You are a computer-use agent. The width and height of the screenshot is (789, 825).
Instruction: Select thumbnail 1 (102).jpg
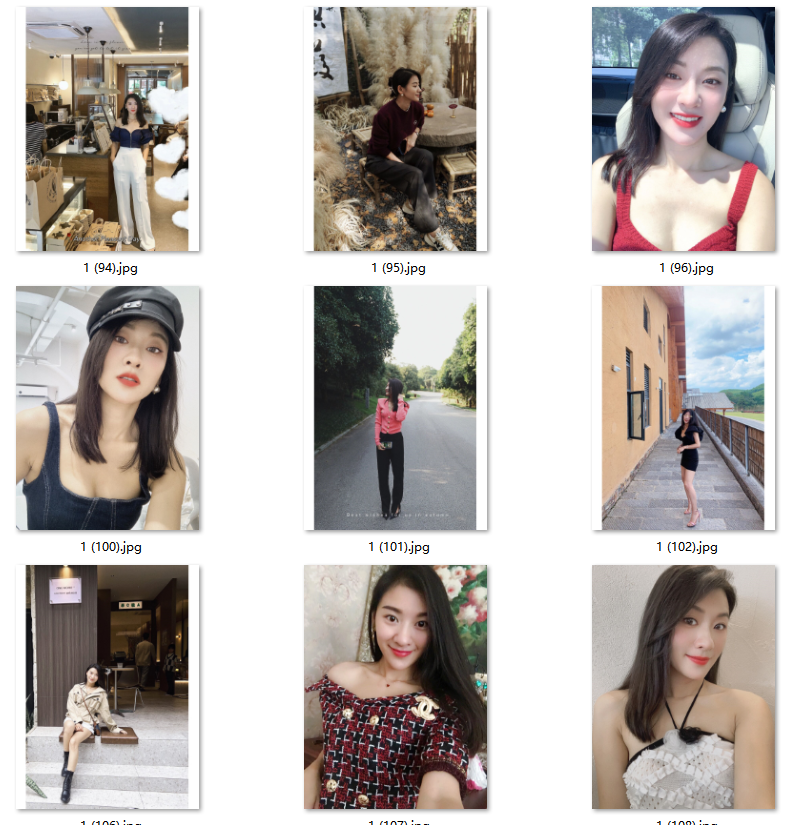coord(683,408)
